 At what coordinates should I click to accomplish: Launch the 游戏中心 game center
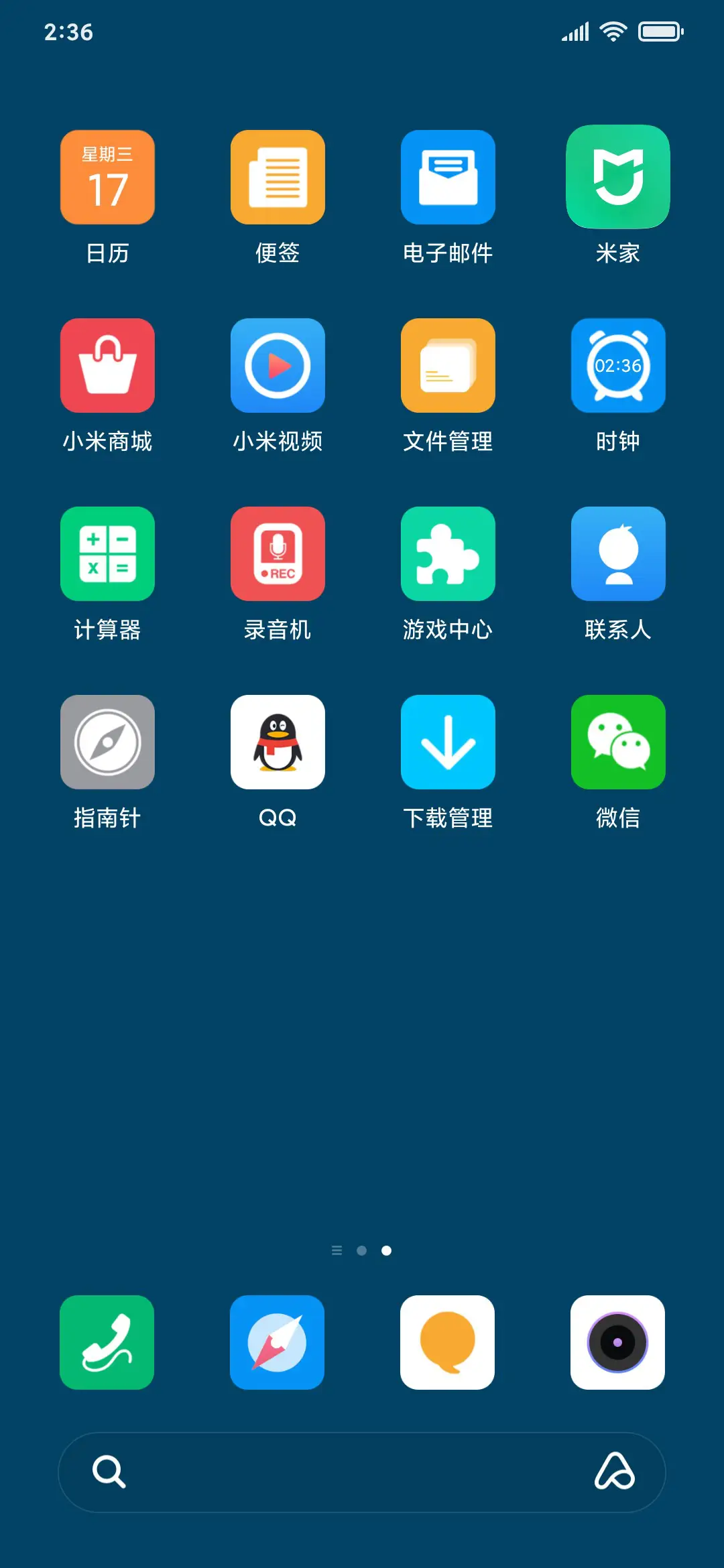(x=448, y=553)
